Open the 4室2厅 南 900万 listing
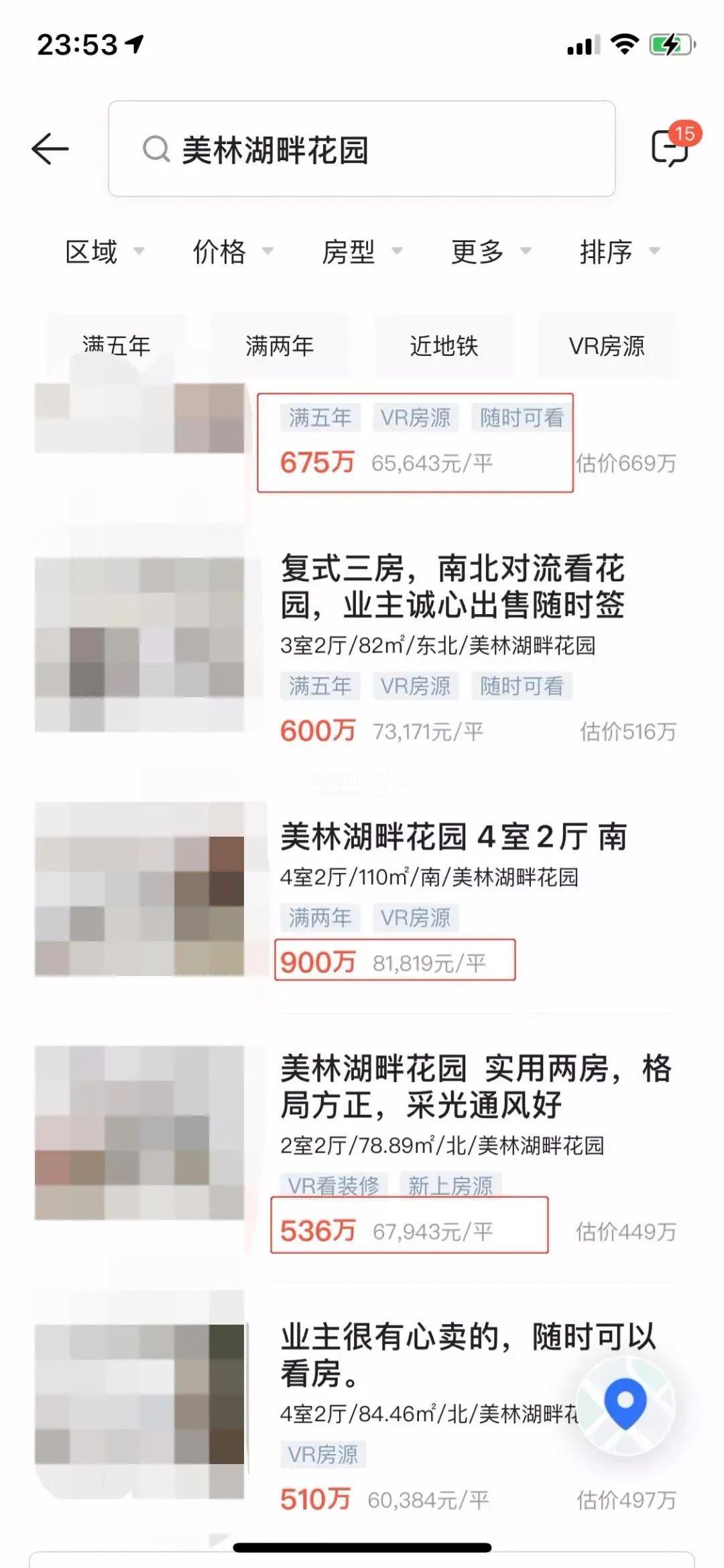The width and height of the screenshot is (724, 1568). click(x=453, y=838)
